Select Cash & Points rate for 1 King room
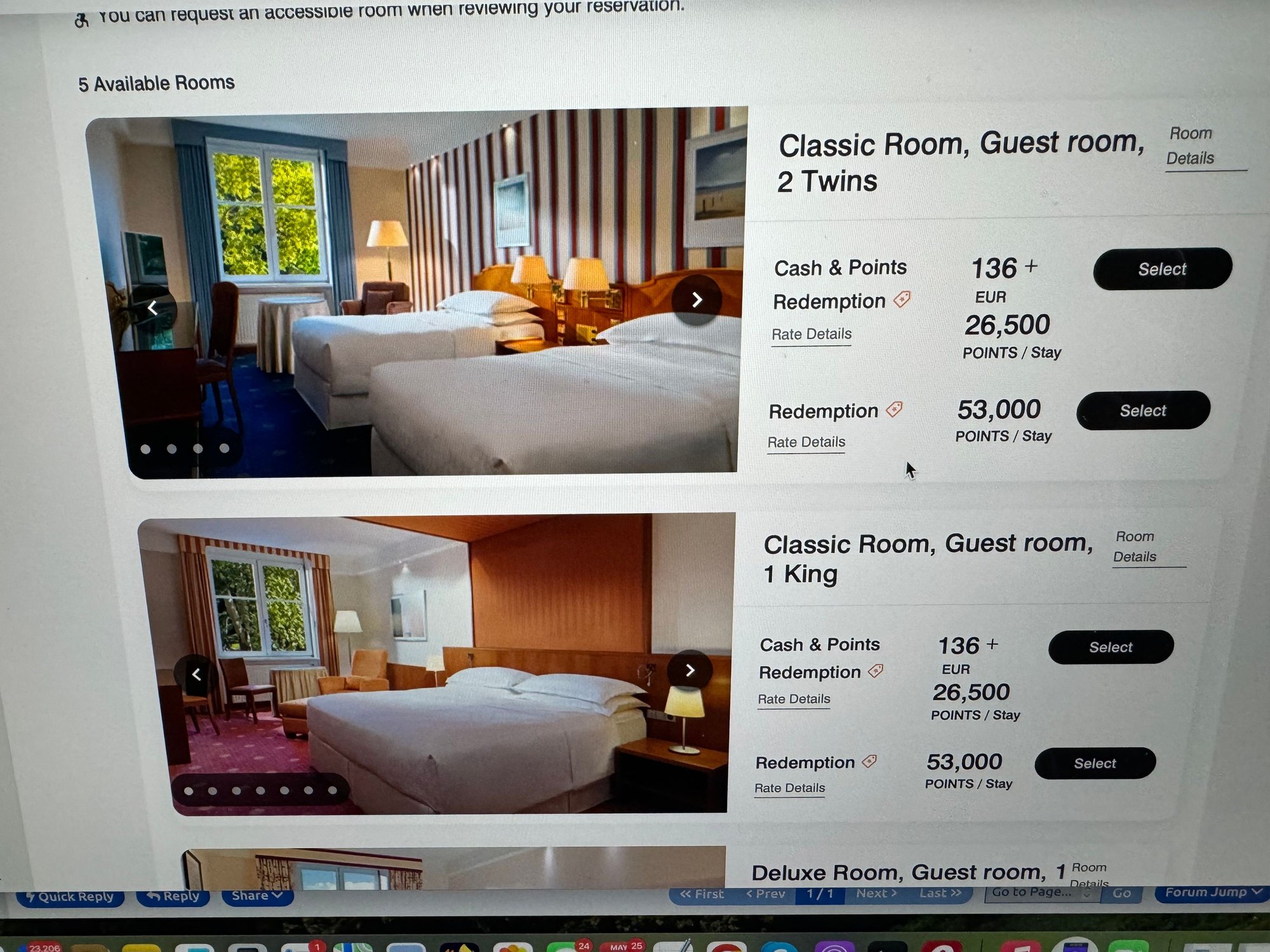The image size is (1270, 952). pyautogui.click(x=1110, y=647)
